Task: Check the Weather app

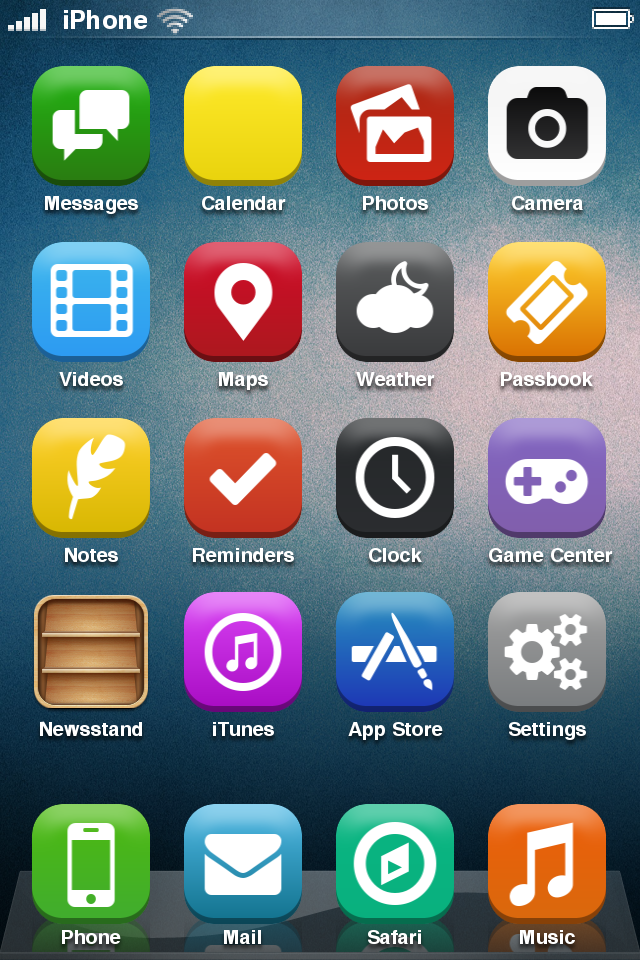Action: click(x=395, y=302)
